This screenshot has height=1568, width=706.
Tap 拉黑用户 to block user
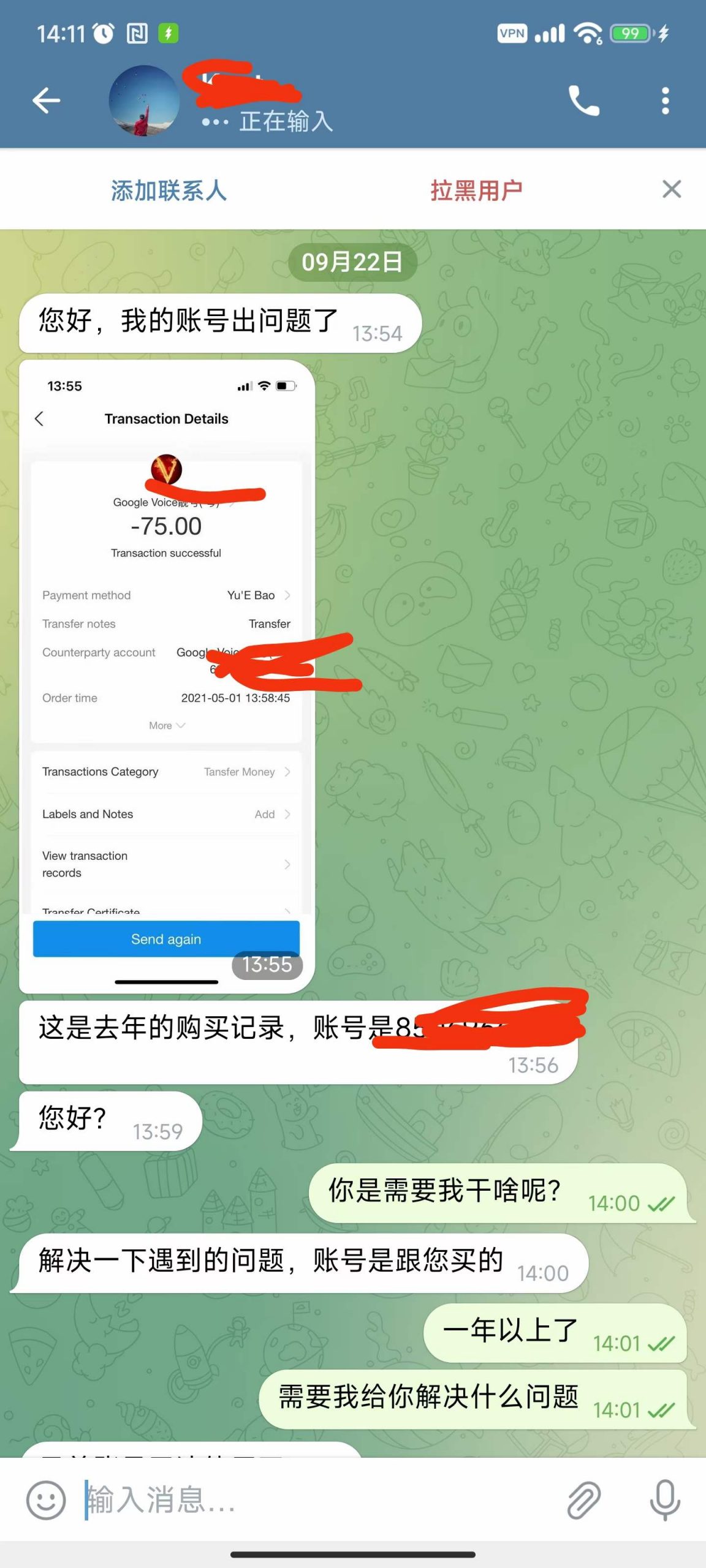(x=476, y=190)
